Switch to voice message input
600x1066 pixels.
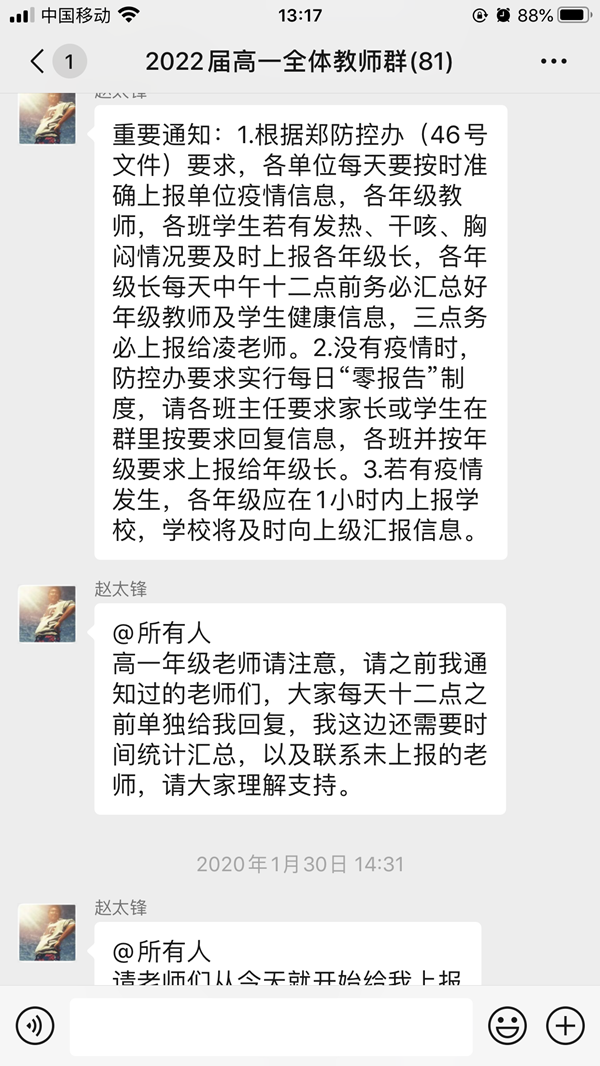tap(35, 1025)
